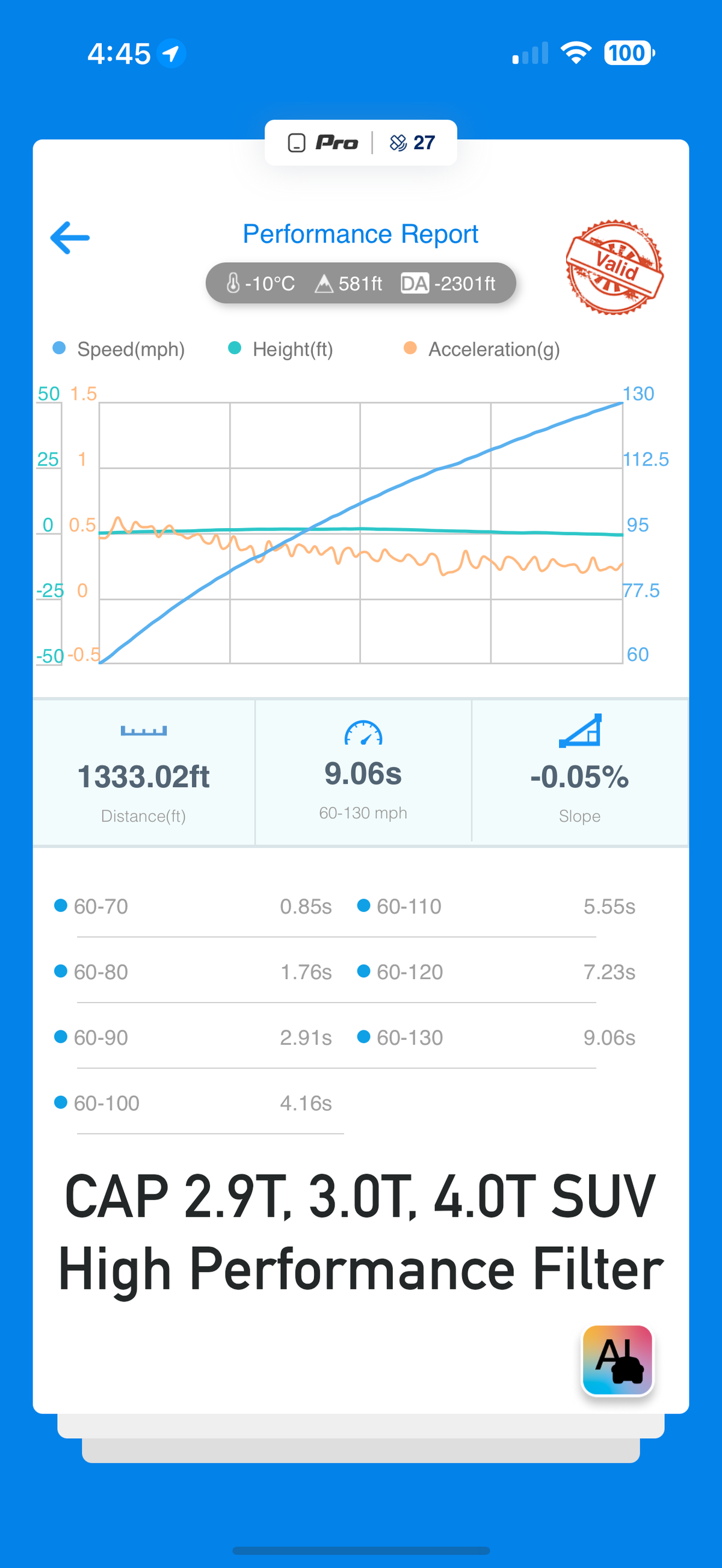Tap the ruler icon above Distance
The image size is (722, 1568).
tap(144, 729)
